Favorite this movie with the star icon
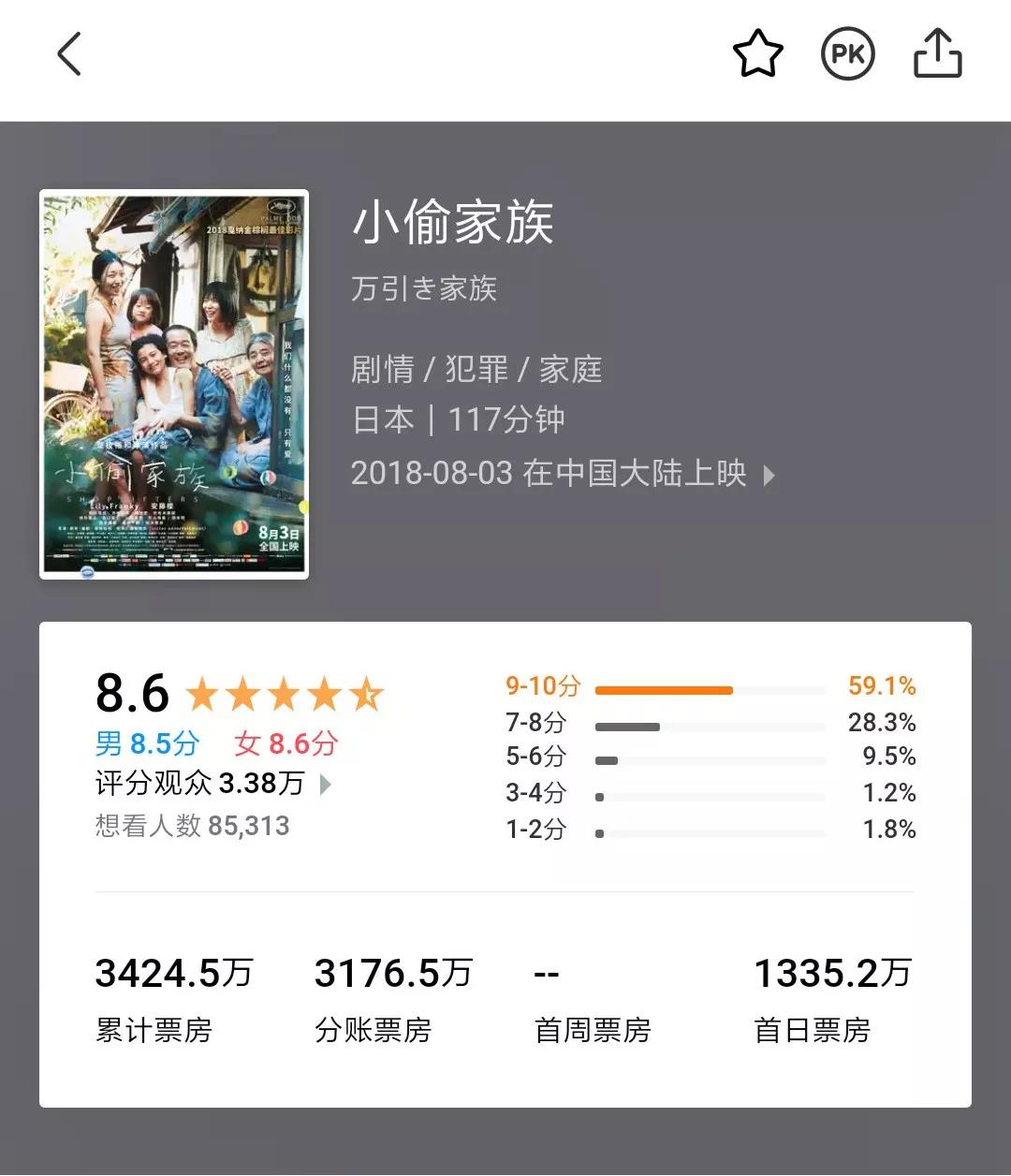This screenshot has width=1011, height=1176. [757, 54]
